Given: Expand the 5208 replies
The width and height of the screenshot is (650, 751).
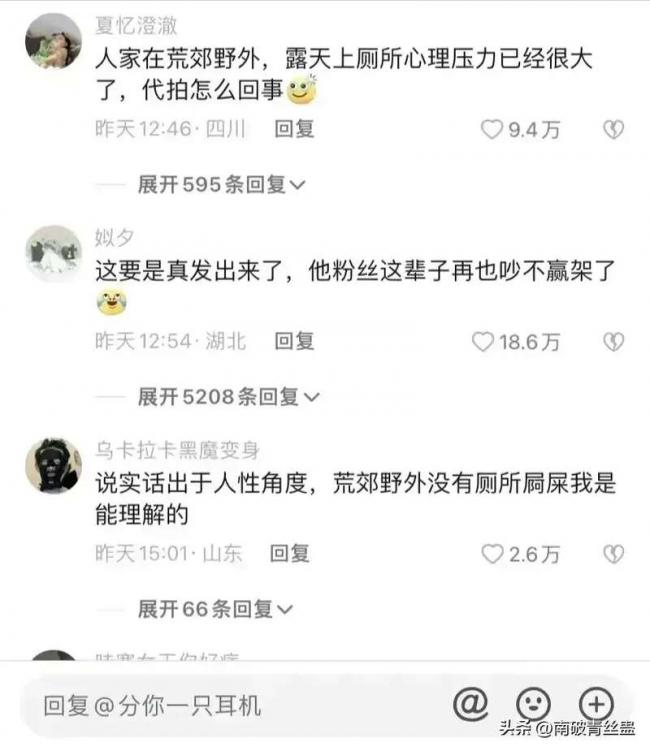Looking at the screenshot, I should pos(229,397).
